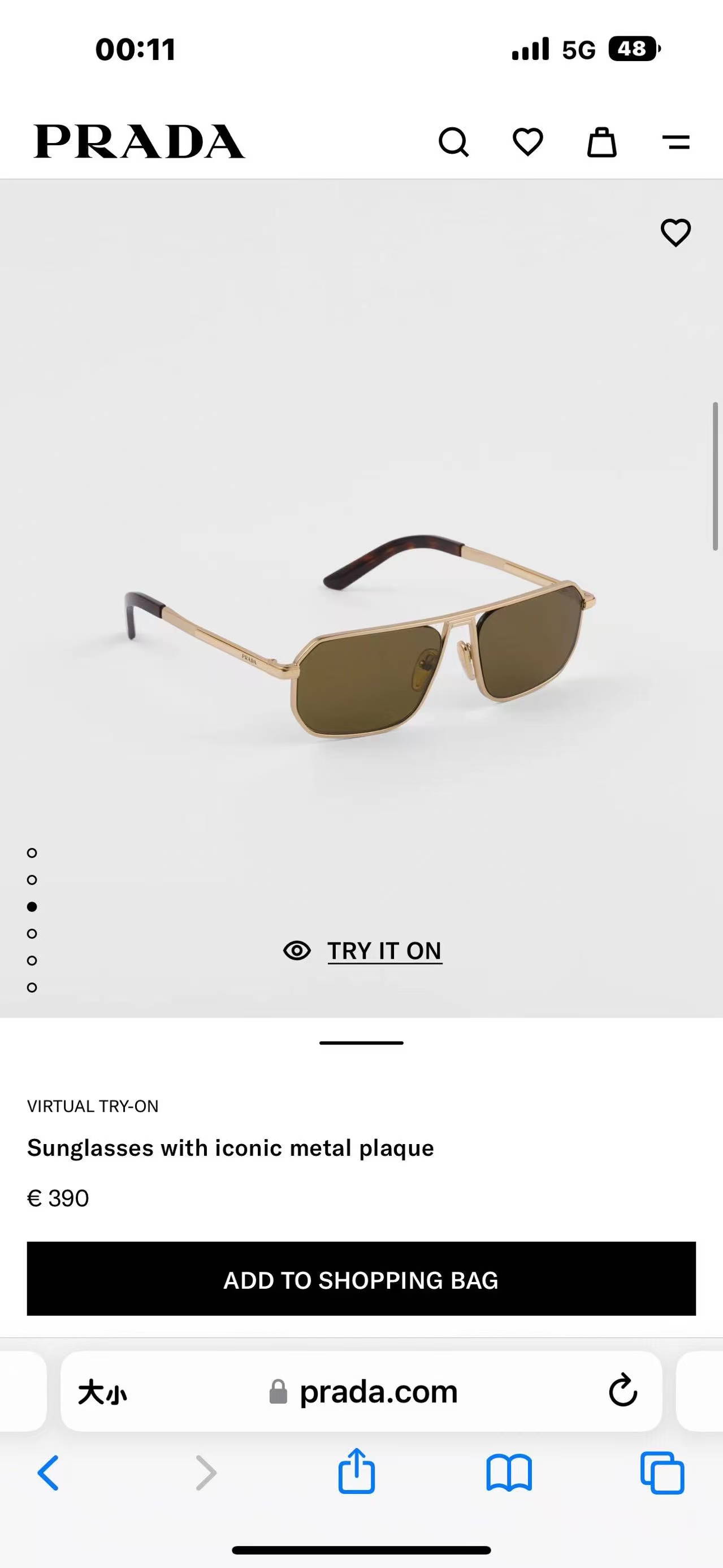The width and height of the screenshot is (723, 1568).
Task: Open the text size page settings
Action: (102, 1392)
